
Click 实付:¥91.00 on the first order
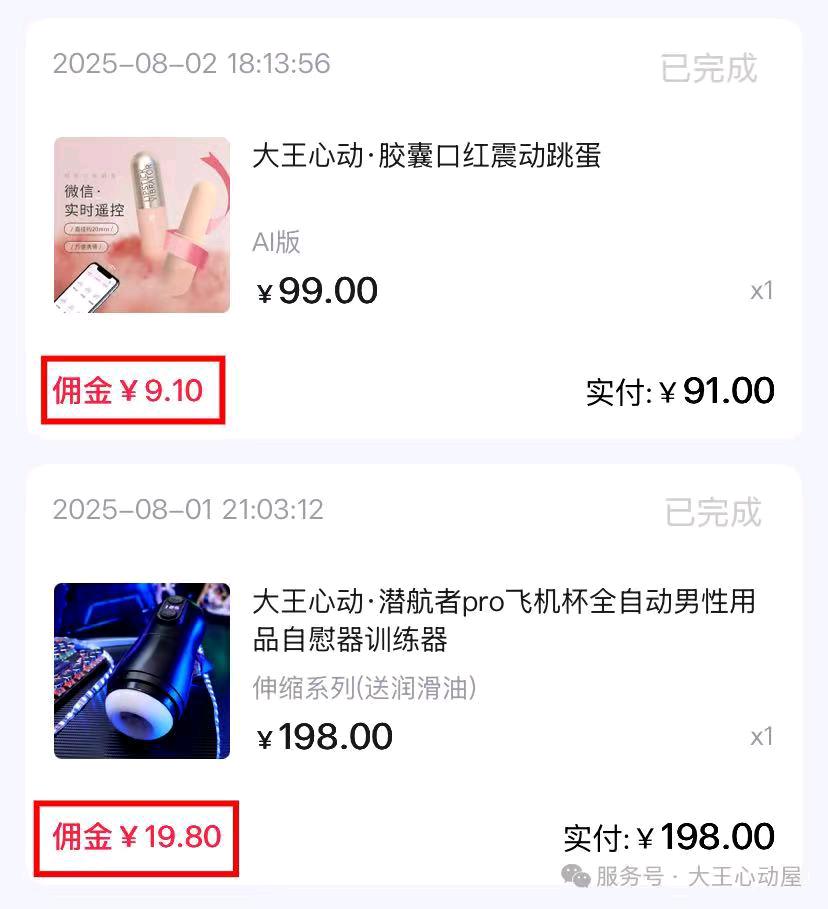[x=679, y=390]
